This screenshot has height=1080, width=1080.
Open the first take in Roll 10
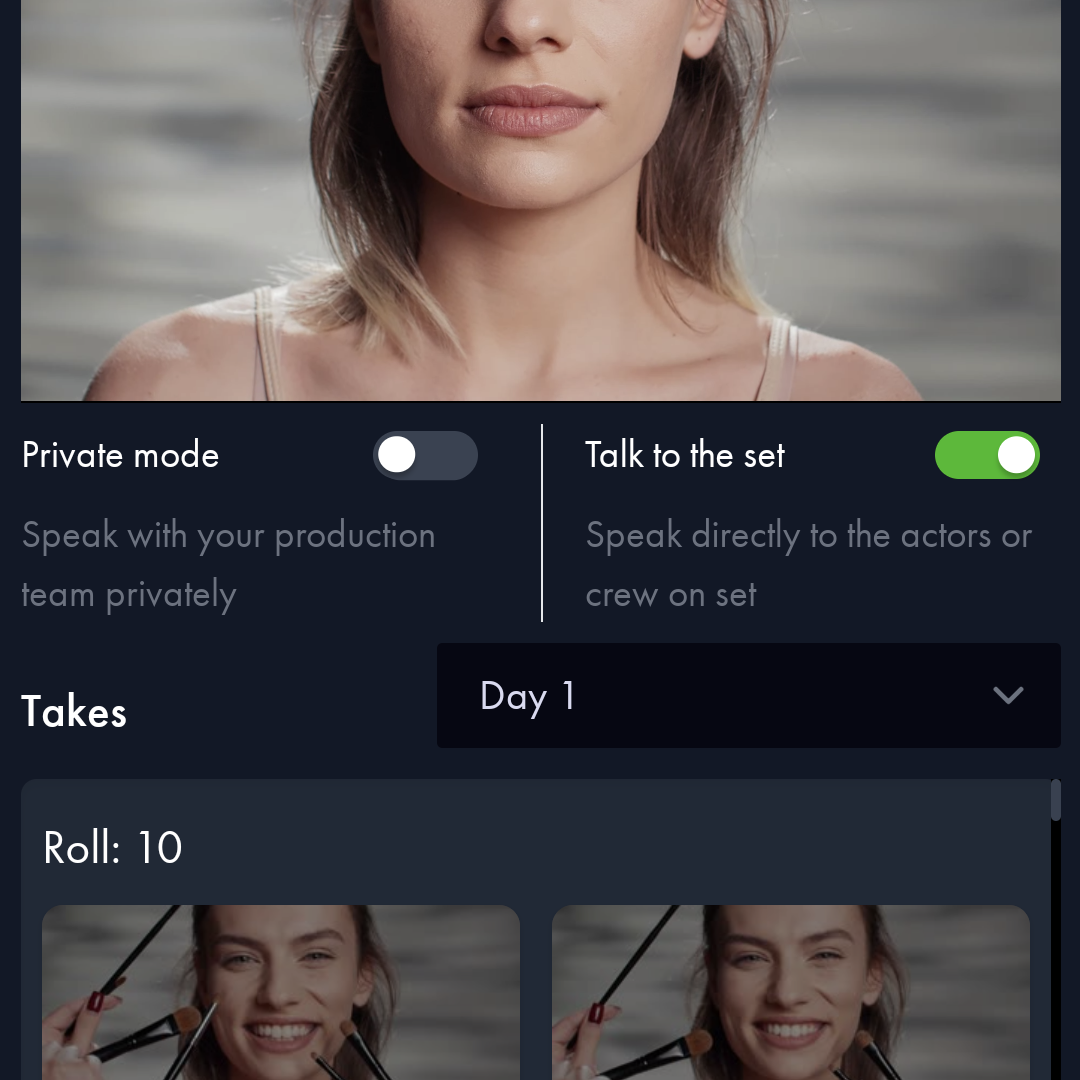click(x=281, y=990)
